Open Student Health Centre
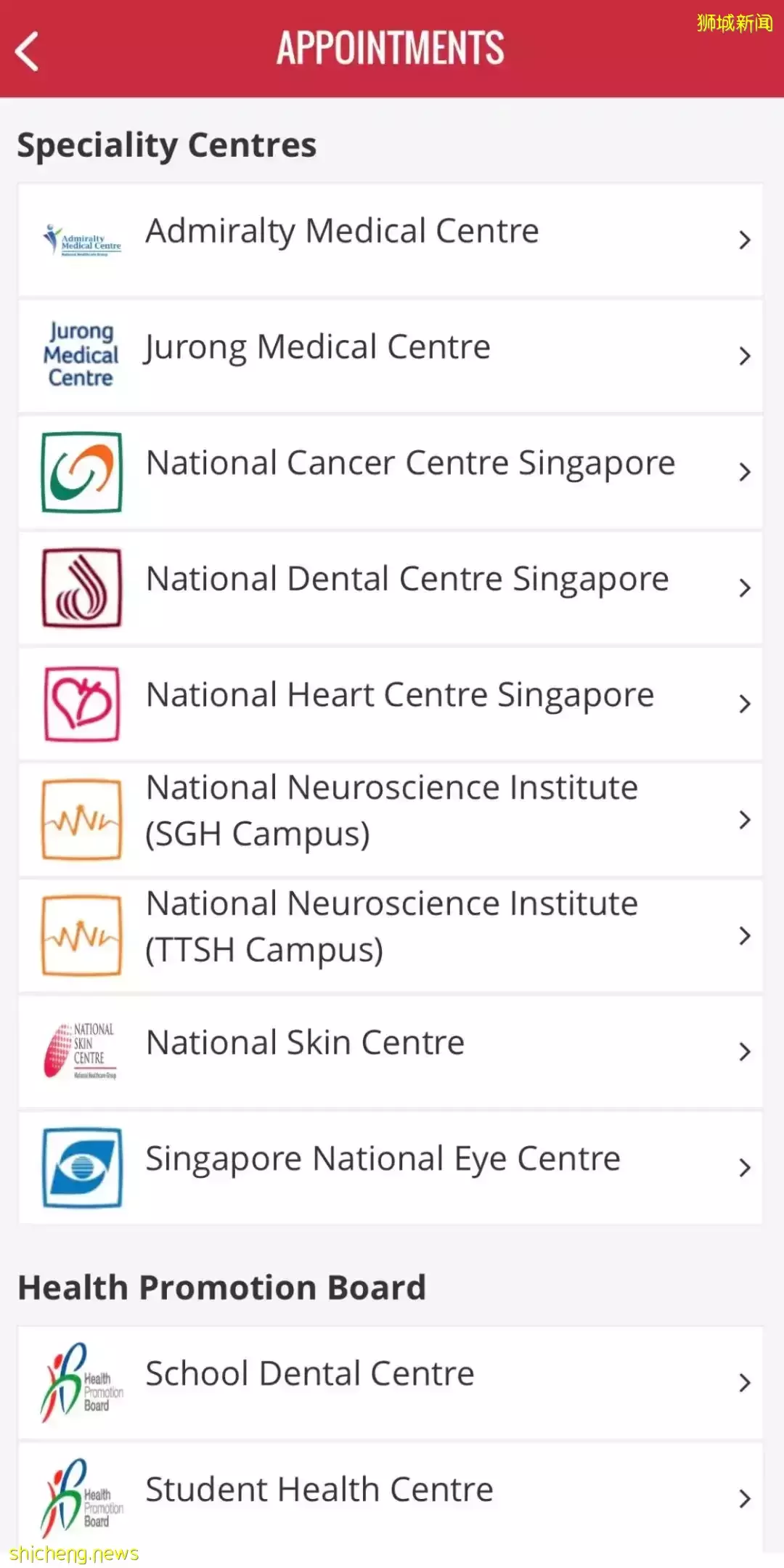784x1568 pixels. [x=391, y=1498]
